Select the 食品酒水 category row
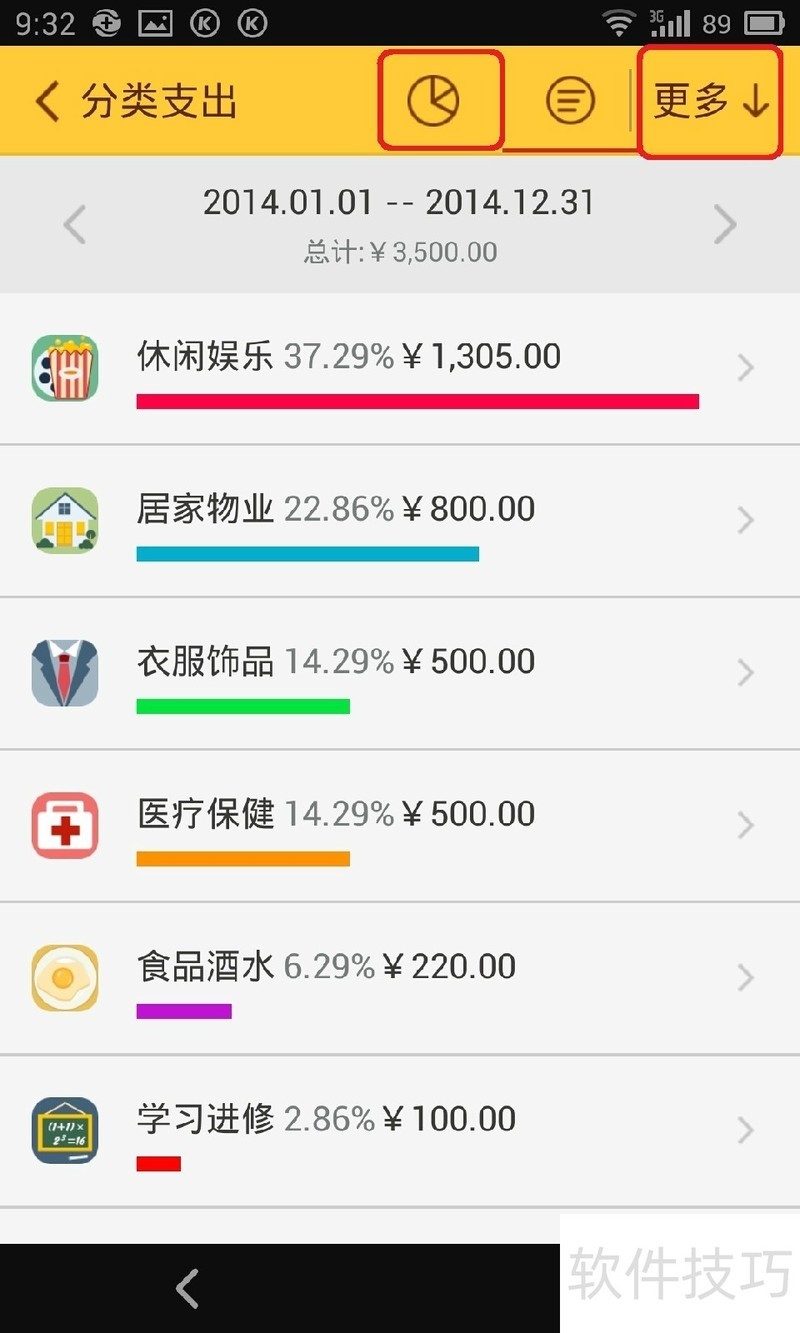 [x=400, y=978]
